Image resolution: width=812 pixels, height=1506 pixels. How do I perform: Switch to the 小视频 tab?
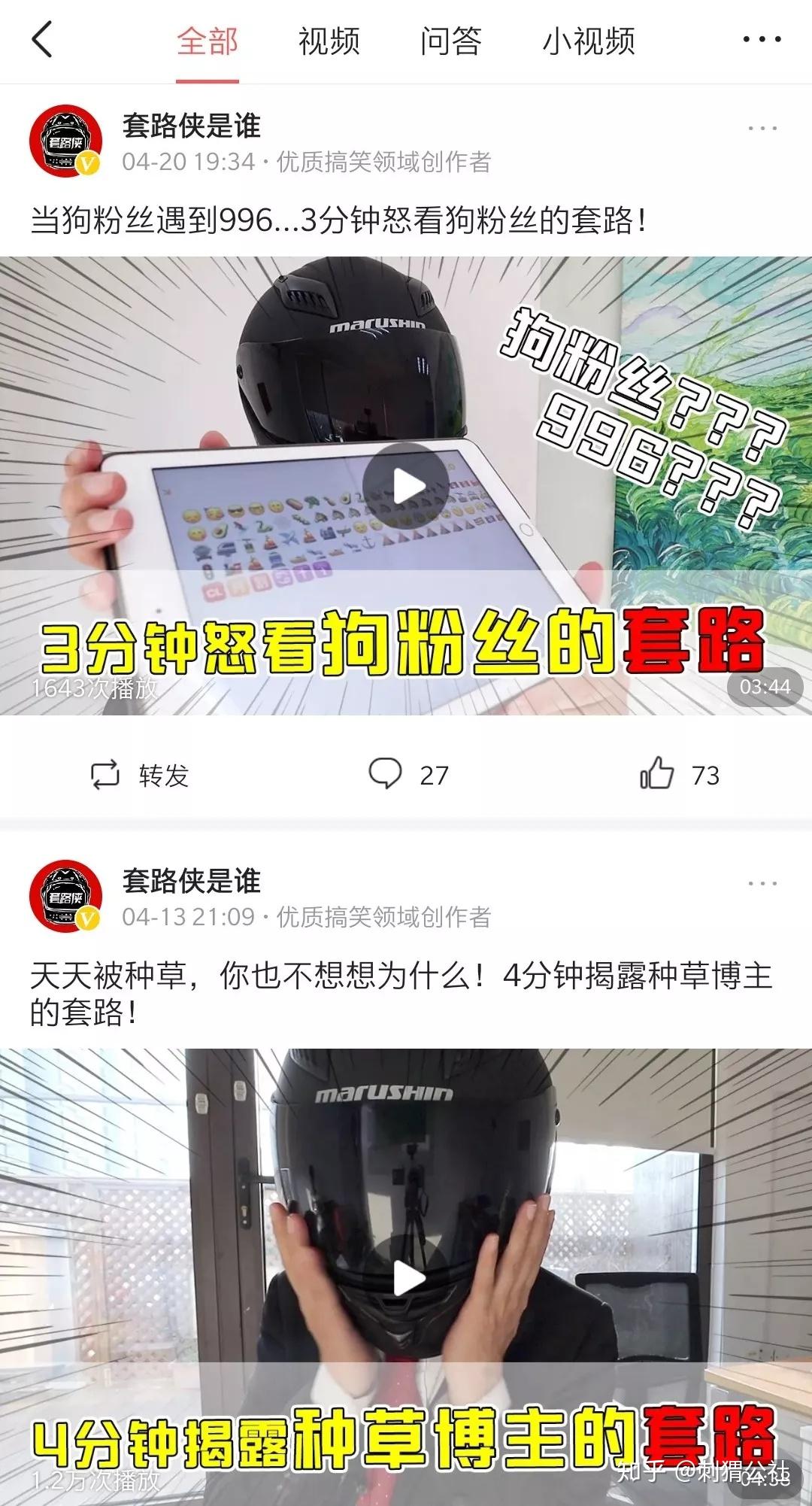588,41
